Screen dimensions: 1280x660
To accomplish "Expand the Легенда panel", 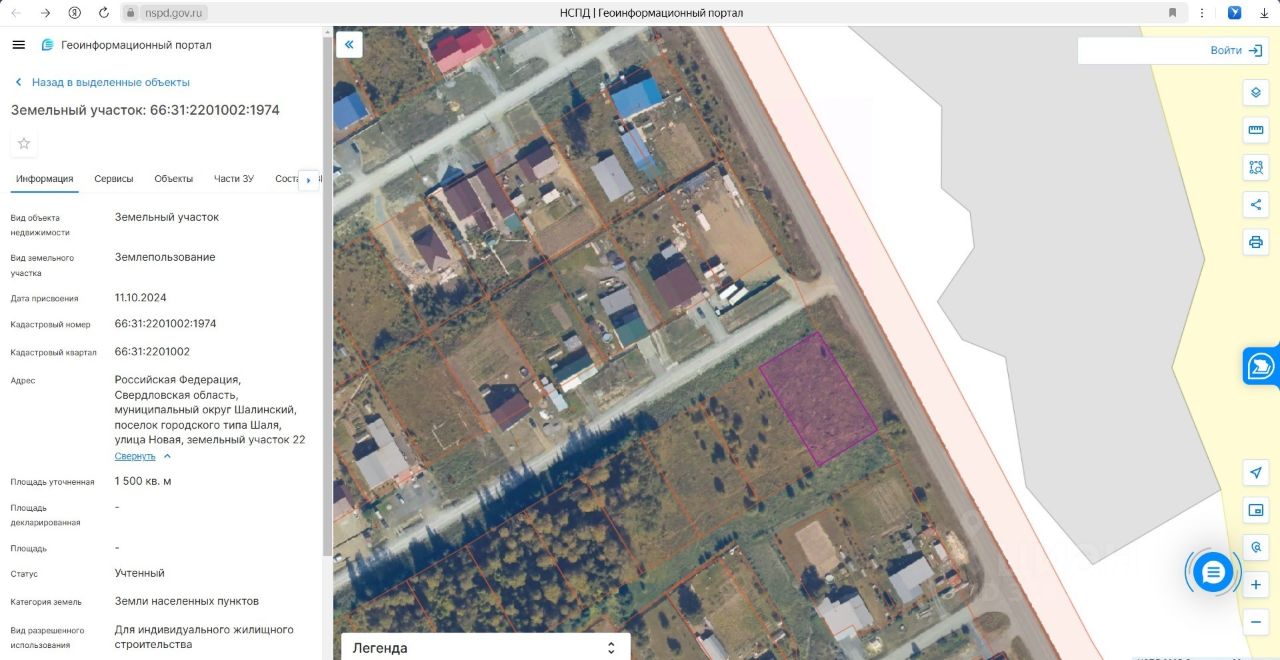I will point(611,648).
